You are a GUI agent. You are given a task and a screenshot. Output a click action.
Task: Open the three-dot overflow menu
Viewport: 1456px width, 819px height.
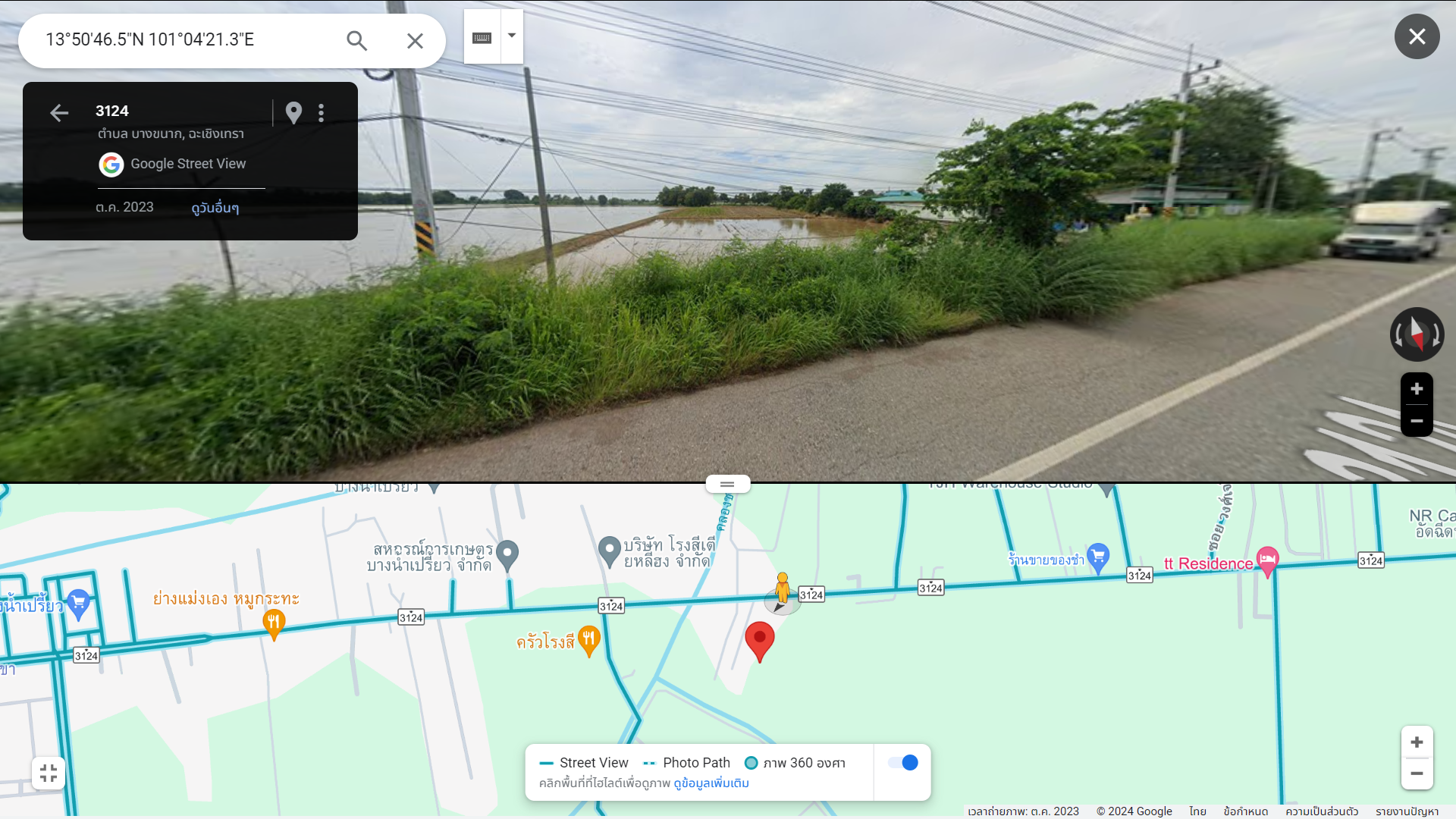[x=322, y=113]
